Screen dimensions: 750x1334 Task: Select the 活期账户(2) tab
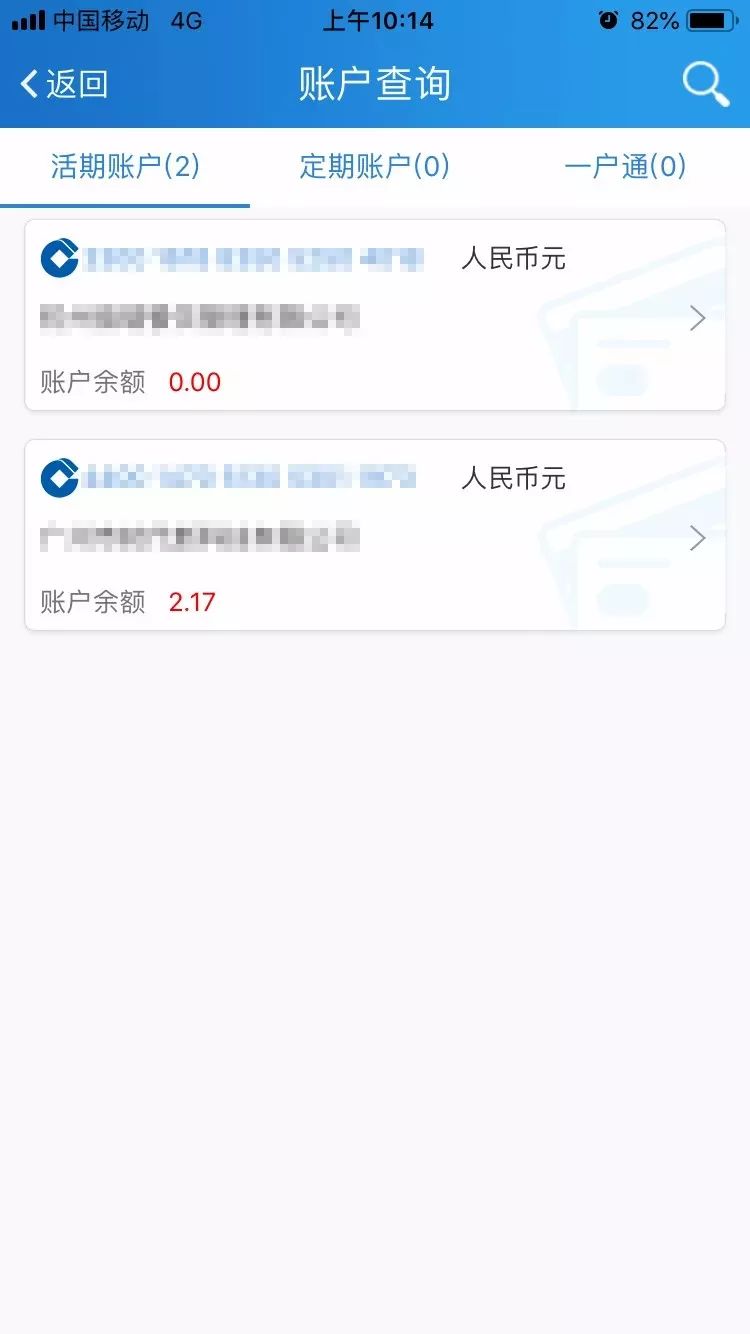[x=125, y=166]
